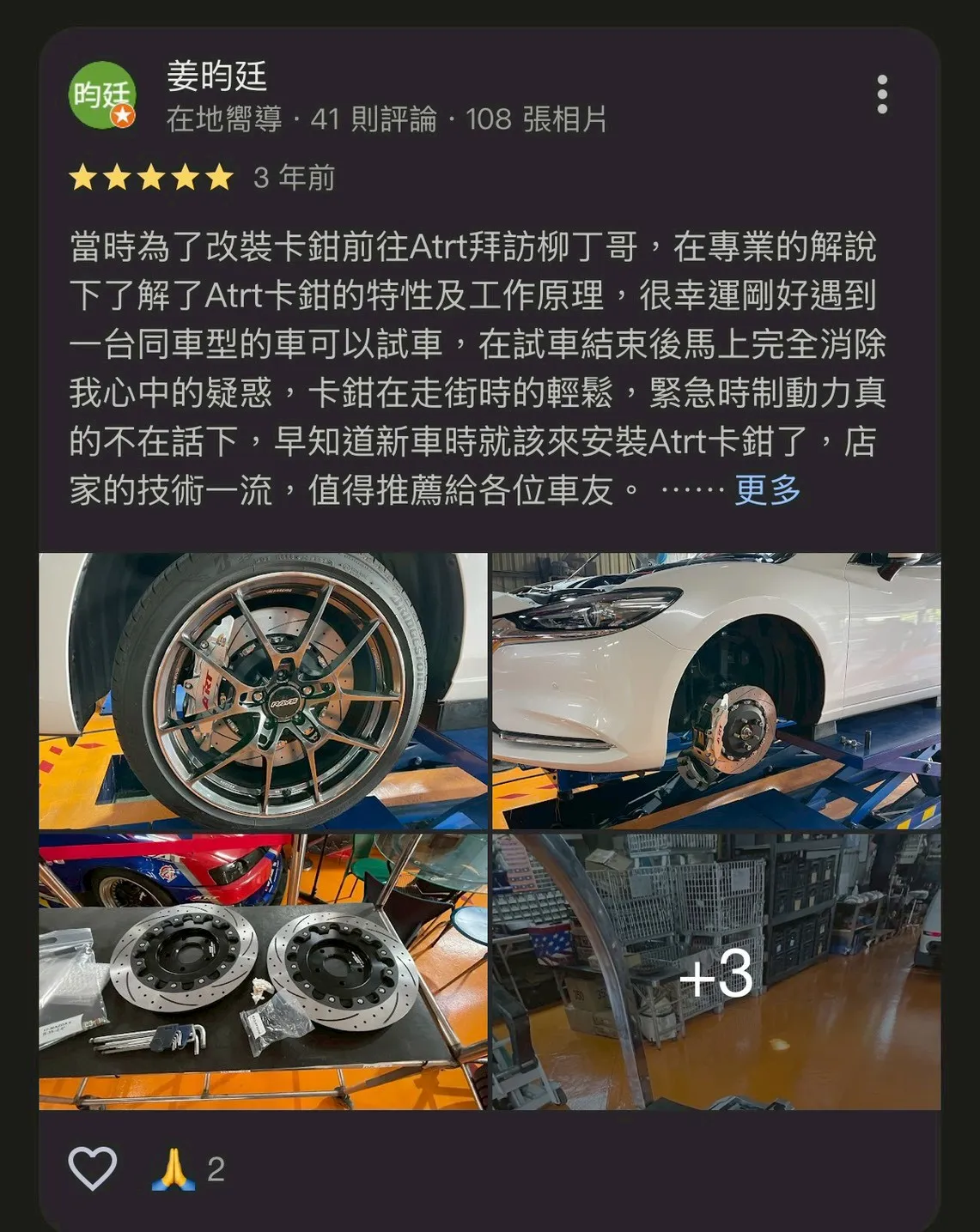Tap the reviewer name 姜昀廷
This screenshot has height=1232, width=980.
216,76
